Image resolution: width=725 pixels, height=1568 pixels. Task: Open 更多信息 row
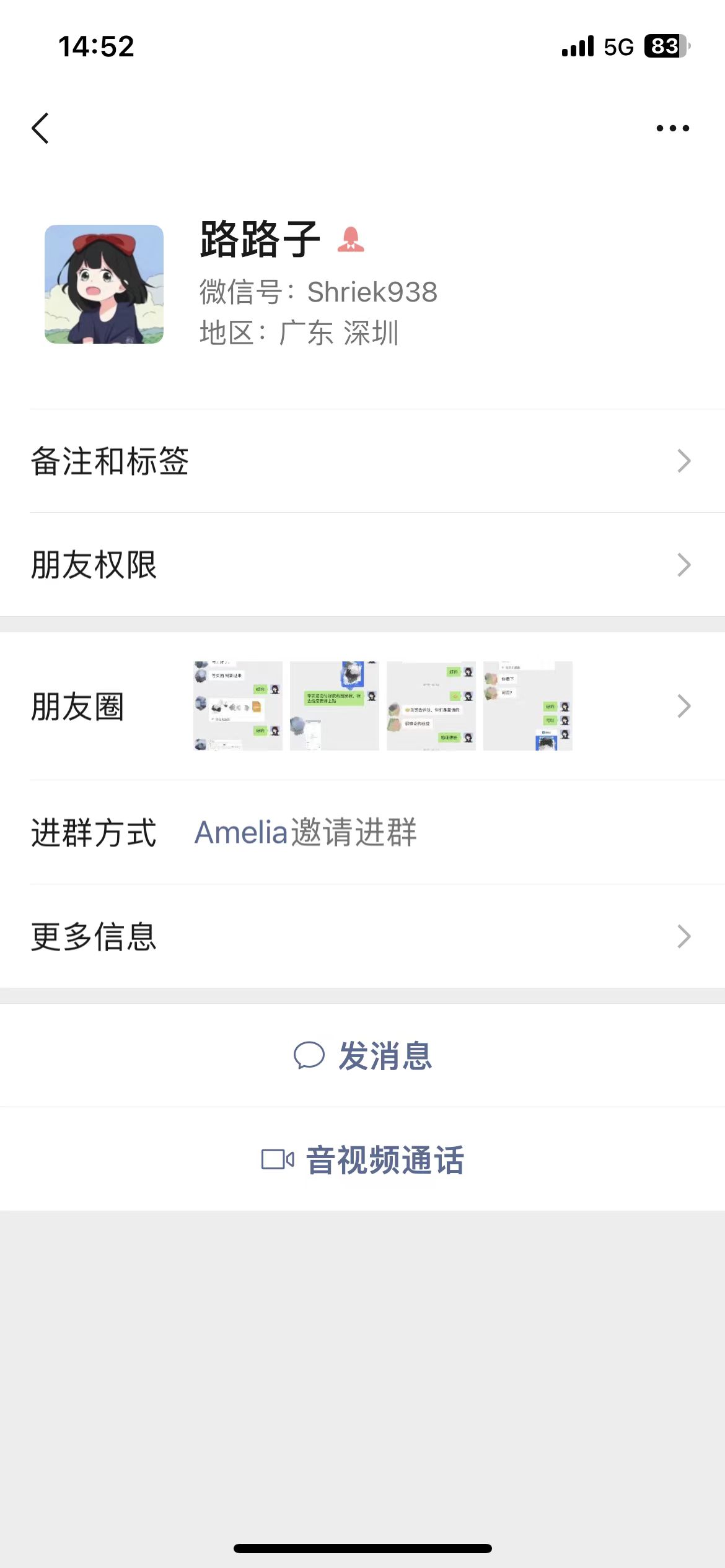click(x=362, y=936)
